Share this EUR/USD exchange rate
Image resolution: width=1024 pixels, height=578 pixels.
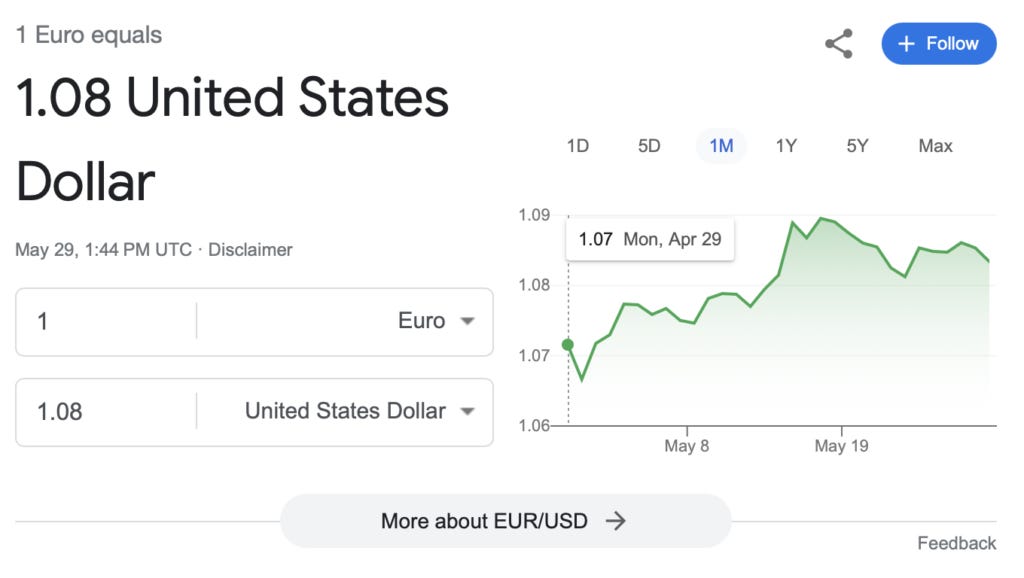pos(838,44)
